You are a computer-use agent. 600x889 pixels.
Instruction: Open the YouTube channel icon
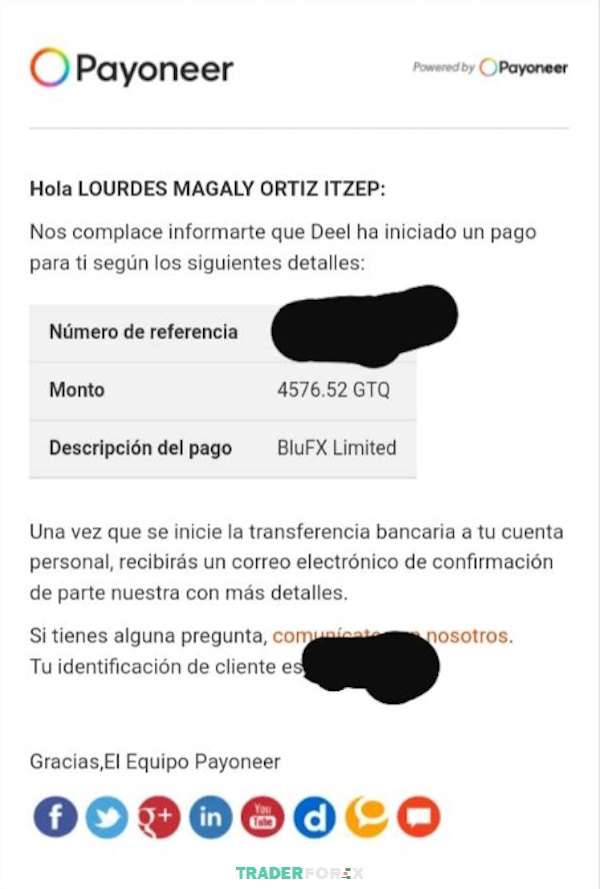tap(263, 817)
